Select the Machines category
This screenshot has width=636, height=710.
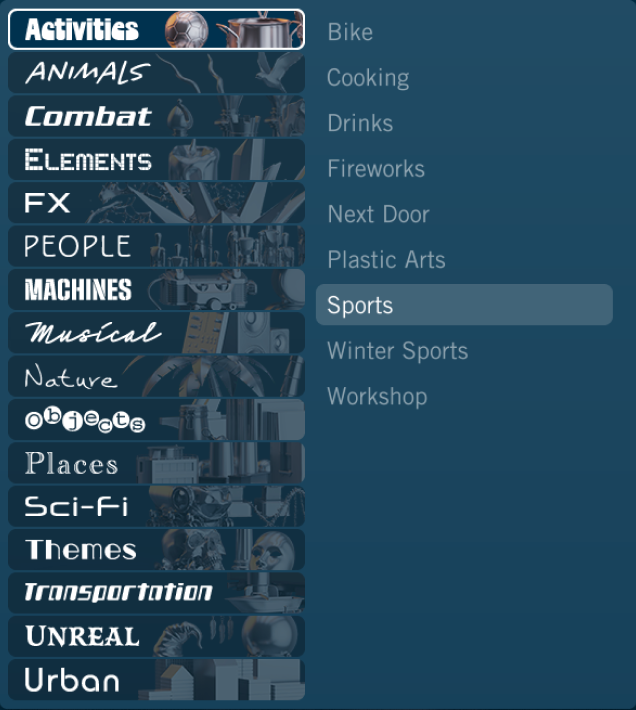pos(156,290)
